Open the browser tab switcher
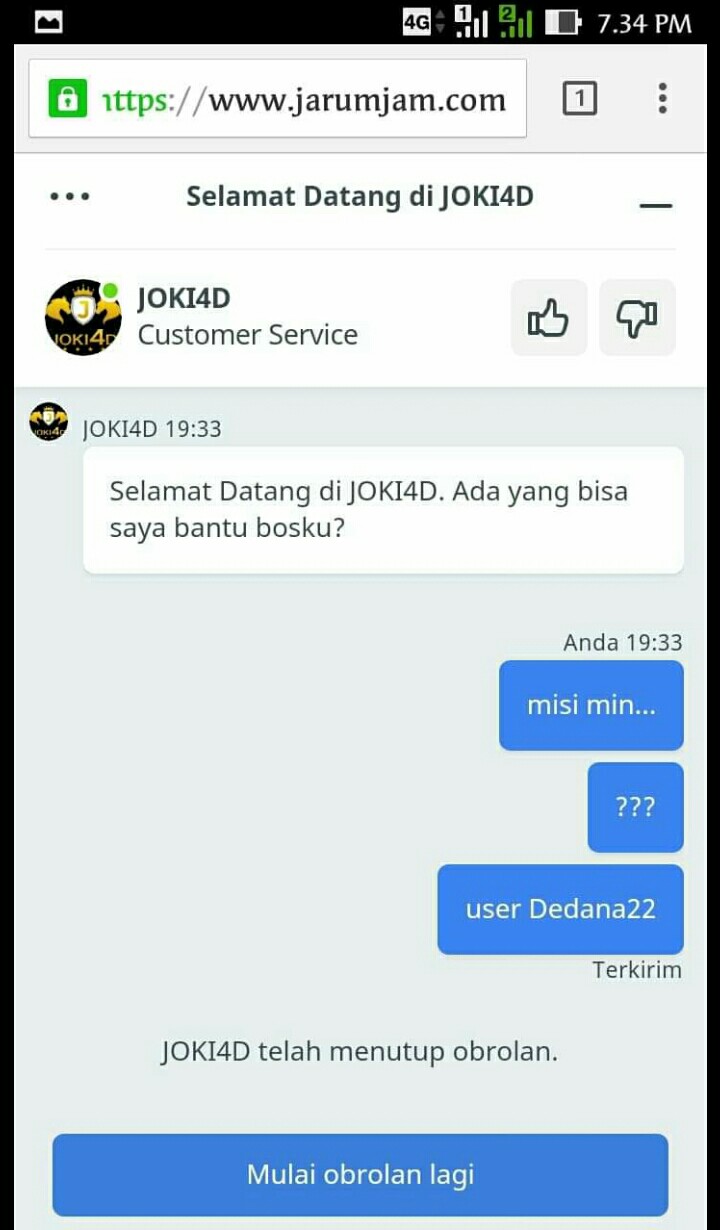This screenshot has height=1230, width=720. pyautogui.click(x=580, y=99)
